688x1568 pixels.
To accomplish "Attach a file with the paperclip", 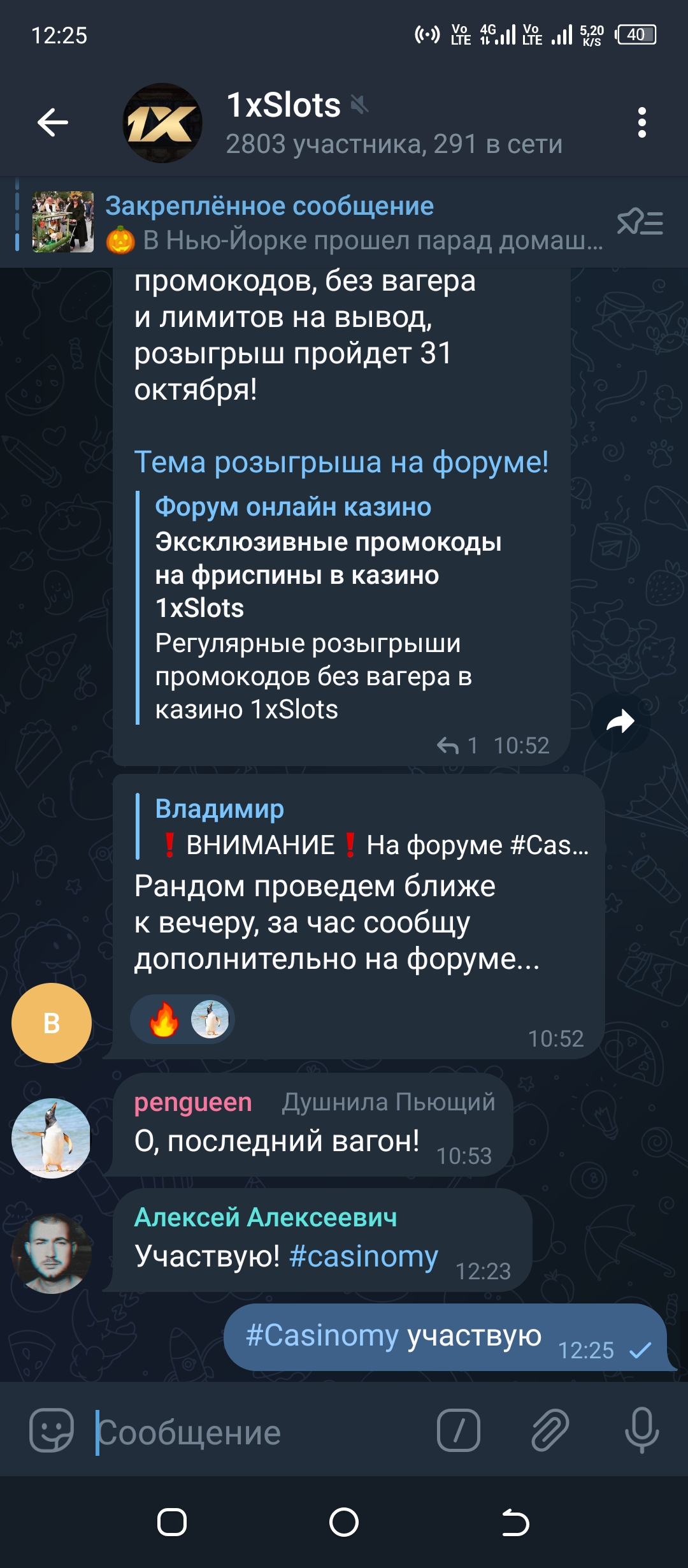I will point(550,1430).
